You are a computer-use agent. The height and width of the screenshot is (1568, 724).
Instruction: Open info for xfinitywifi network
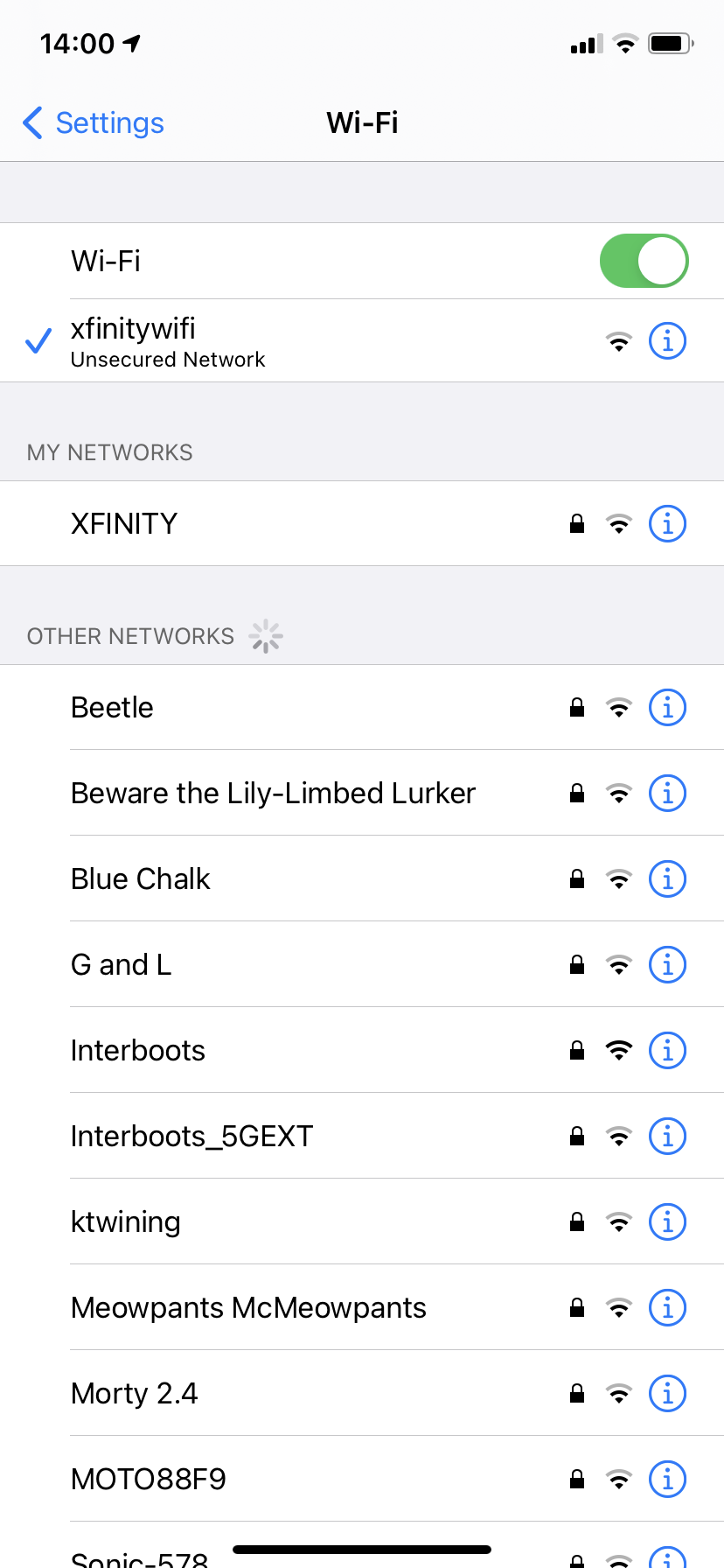point(667,340)
